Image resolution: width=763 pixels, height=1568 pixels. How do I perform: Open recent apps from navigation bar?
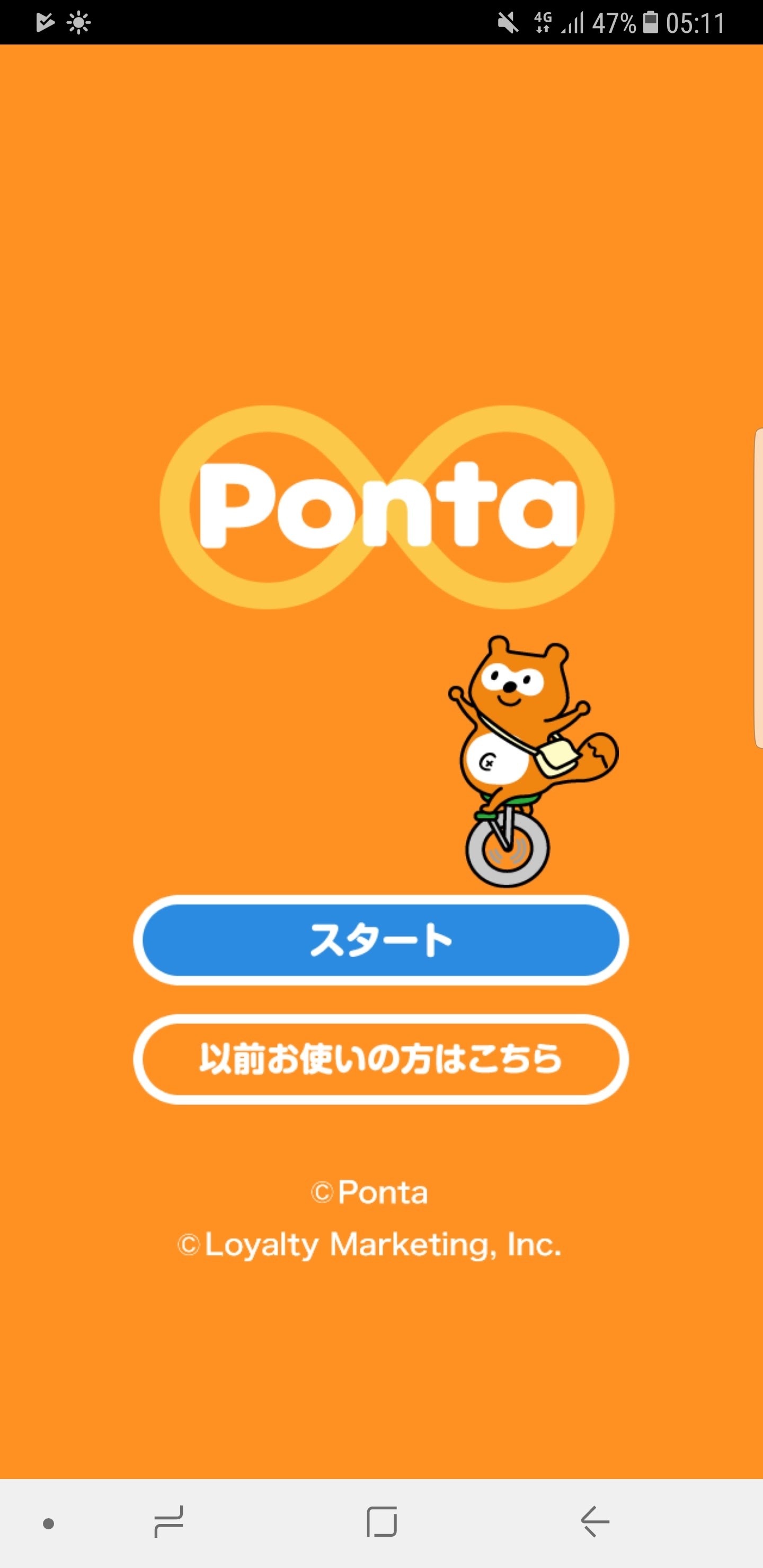pos(168,1522)
